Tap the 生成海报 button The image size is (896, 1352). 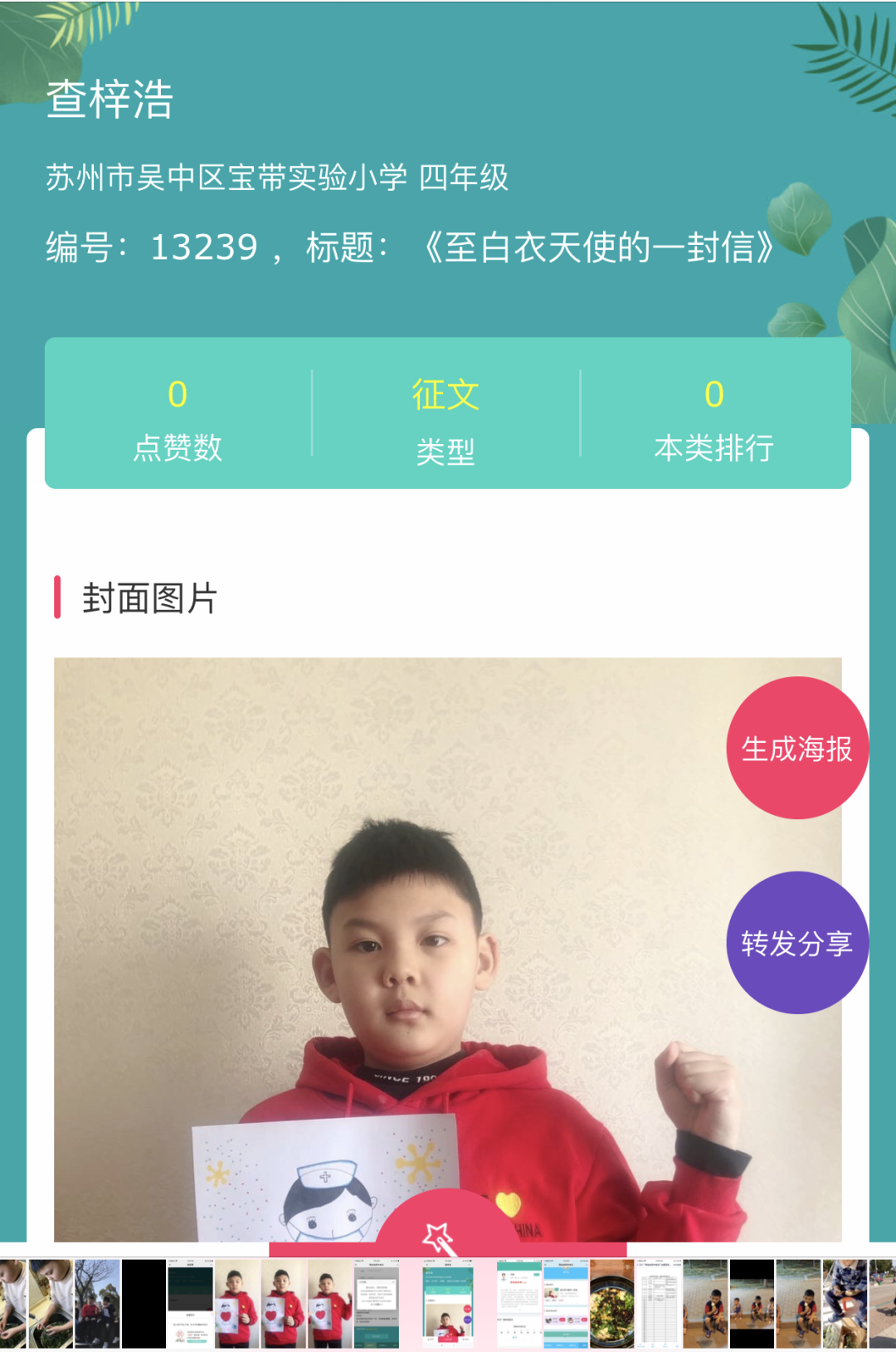796,749
